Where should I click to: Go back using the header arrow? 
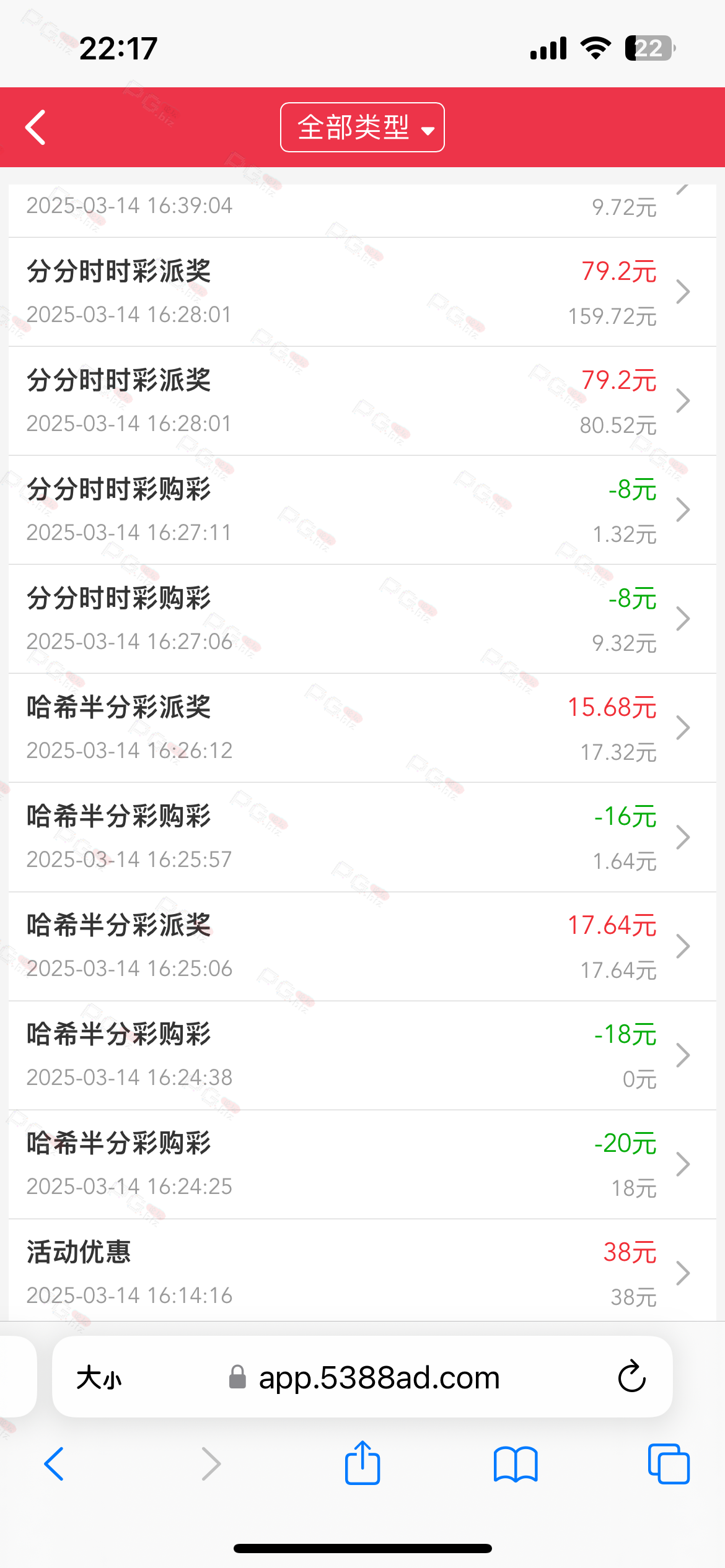[36, 127]
